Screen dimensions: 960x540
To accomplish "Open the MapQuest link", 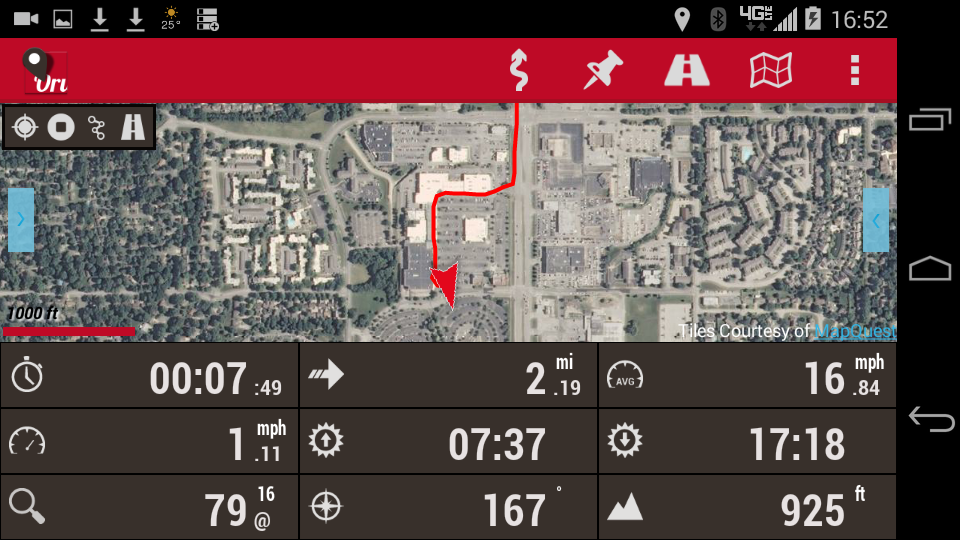I will 854,331.
